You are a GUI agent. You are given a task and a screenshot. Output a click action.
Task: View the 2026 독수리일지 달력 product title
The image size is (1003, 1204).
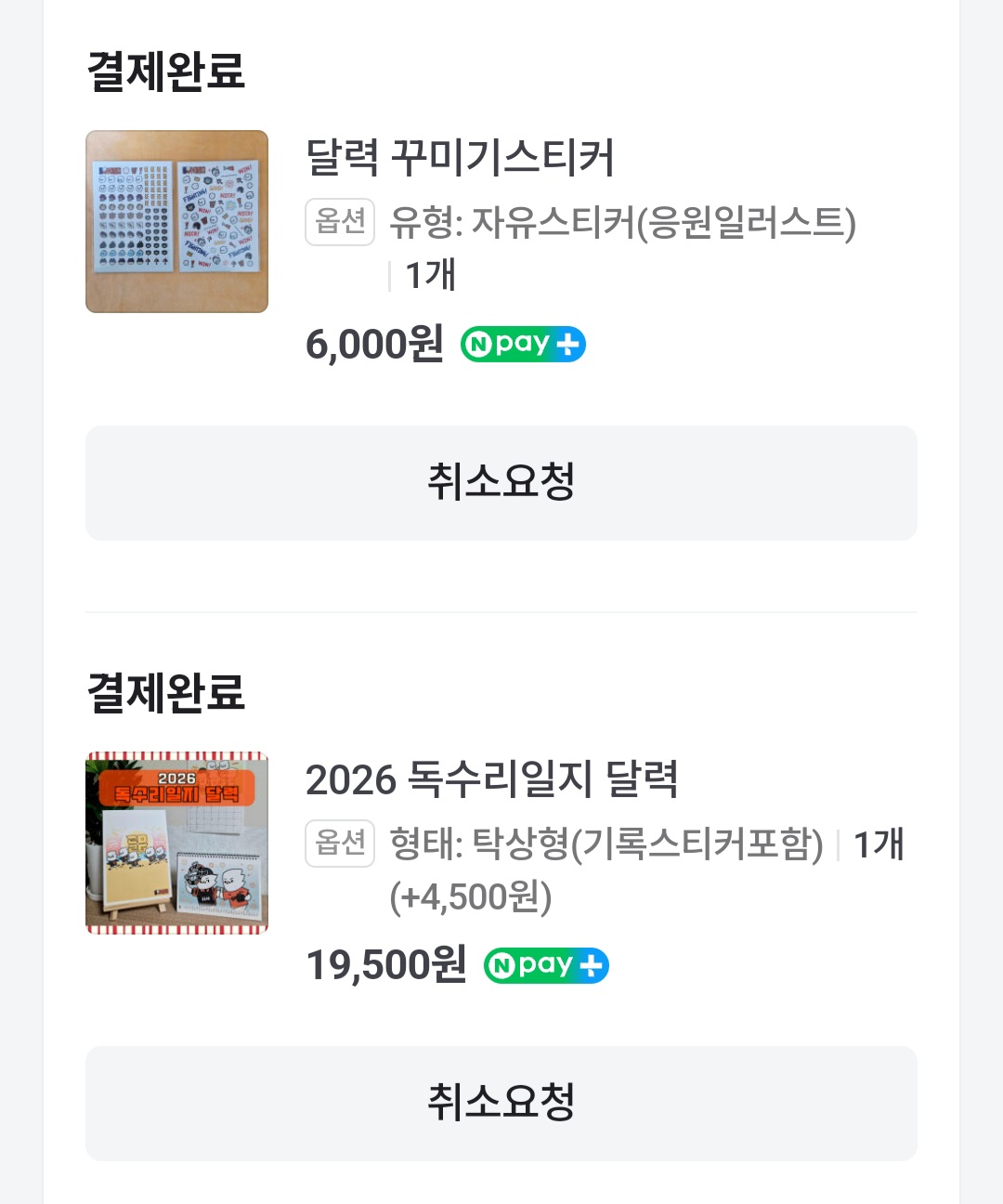coord(491,779)
